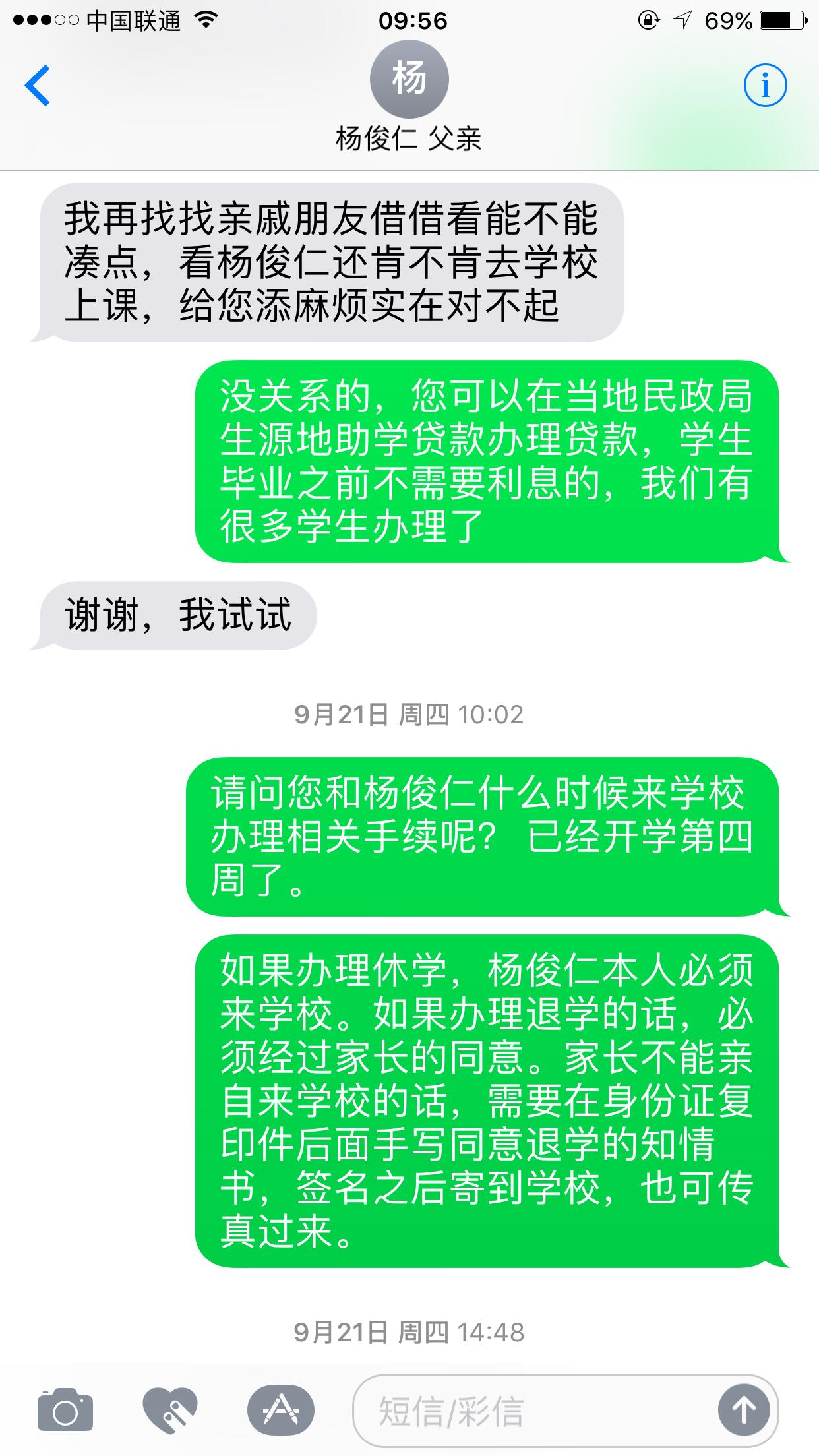Open the iMessage App Store apps
819x1456 pixels.
click(x=281, y=1410)
